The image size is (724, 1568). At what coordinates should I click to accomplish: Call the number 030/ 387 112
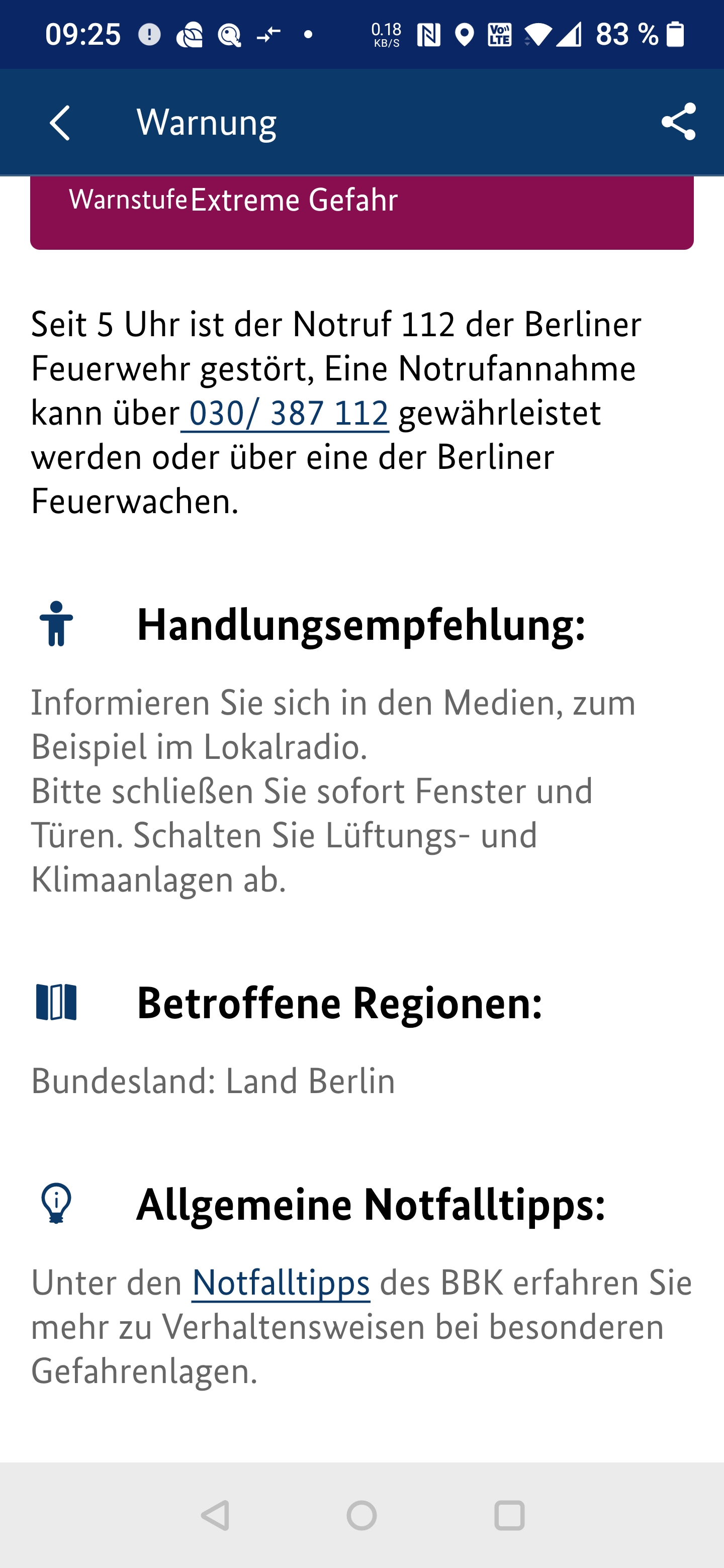285,413
